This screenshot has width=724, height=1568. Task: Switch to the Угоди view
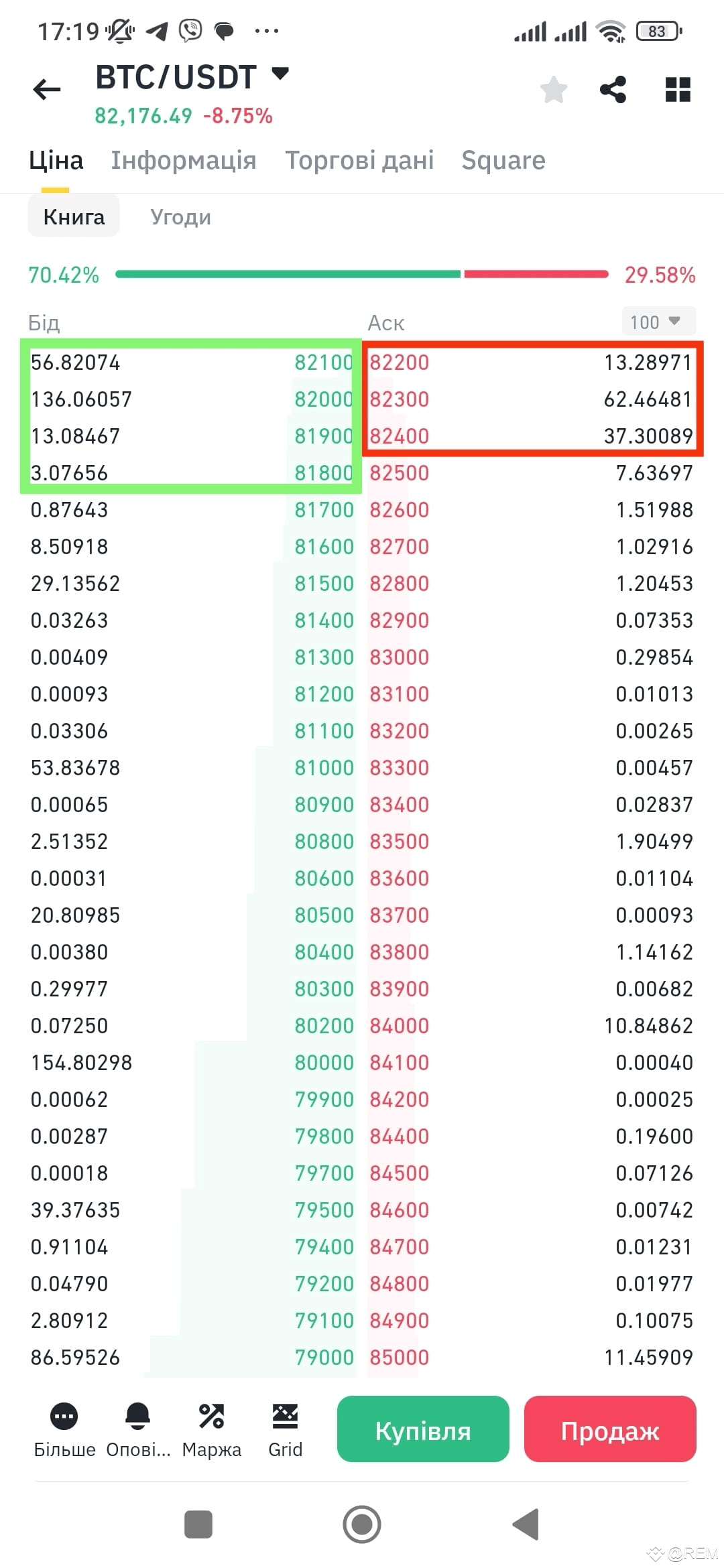click(180, 216)
